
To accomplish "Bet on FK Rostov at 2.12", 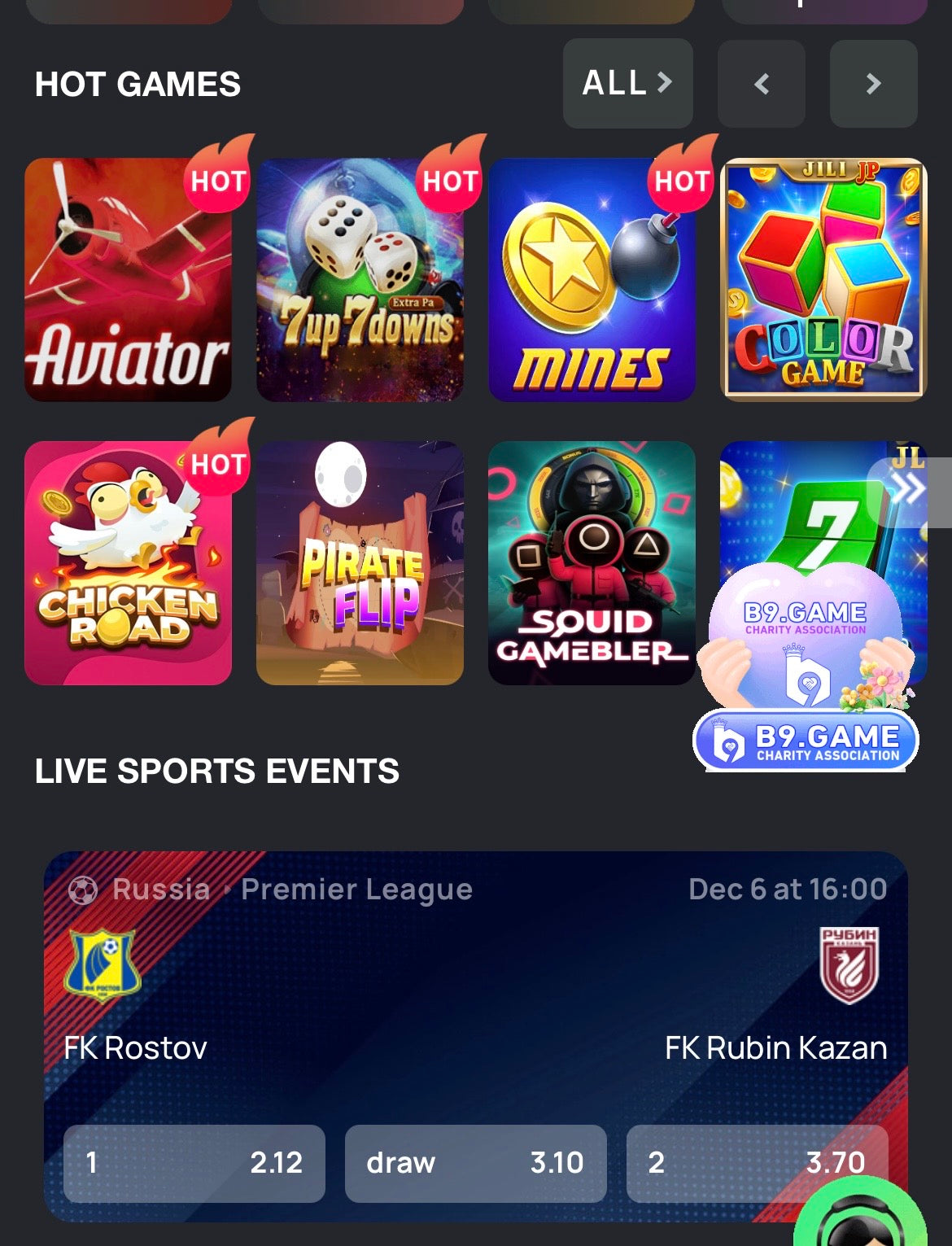I will coord(194,1163).
